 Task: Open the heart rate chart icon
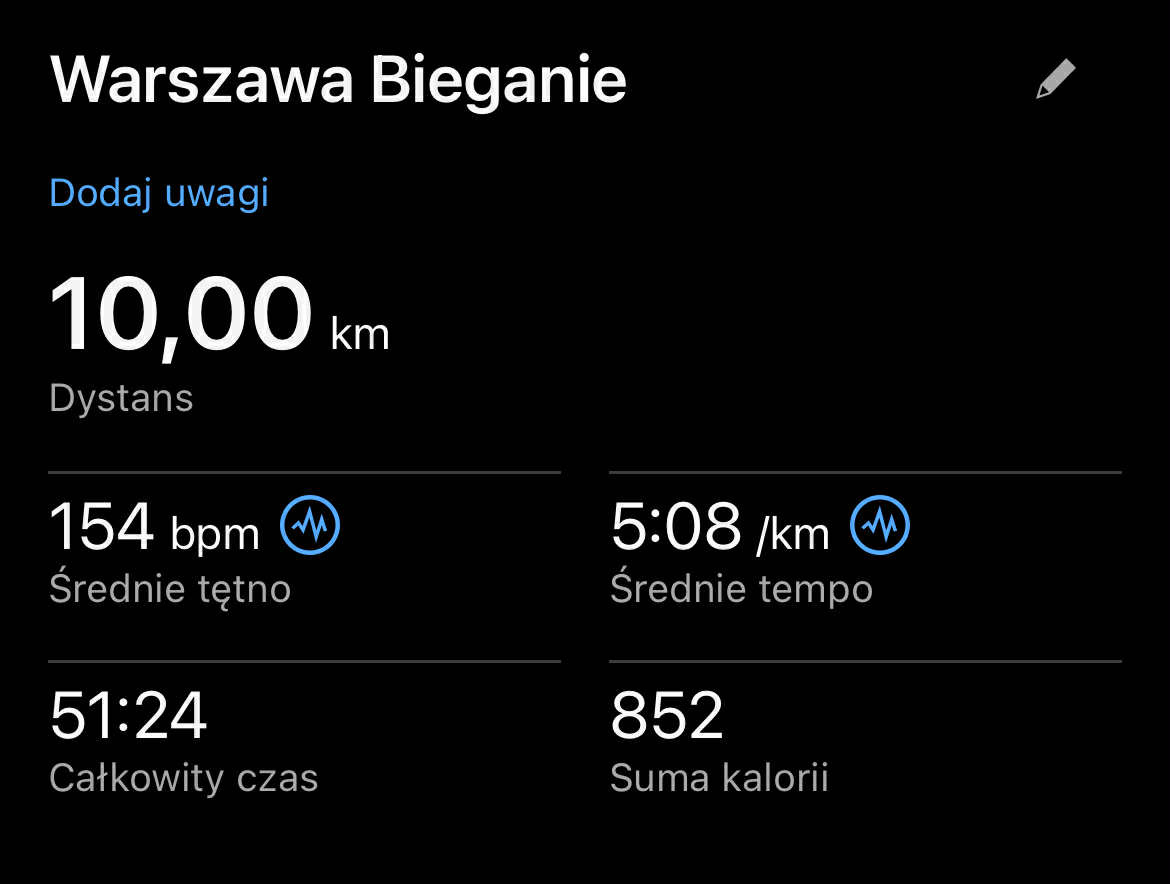(x=310, y=524)
